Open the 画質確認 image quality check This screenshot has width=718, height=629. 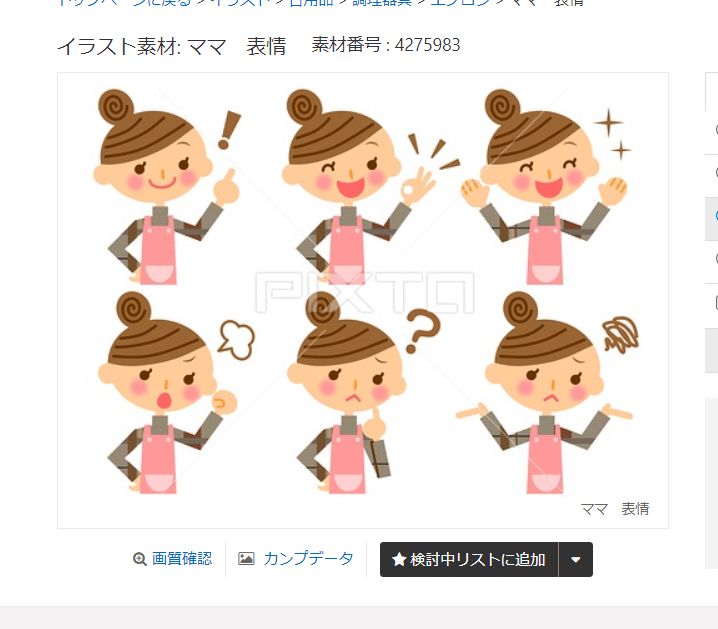pyautogui.click(x=173, y=559)
